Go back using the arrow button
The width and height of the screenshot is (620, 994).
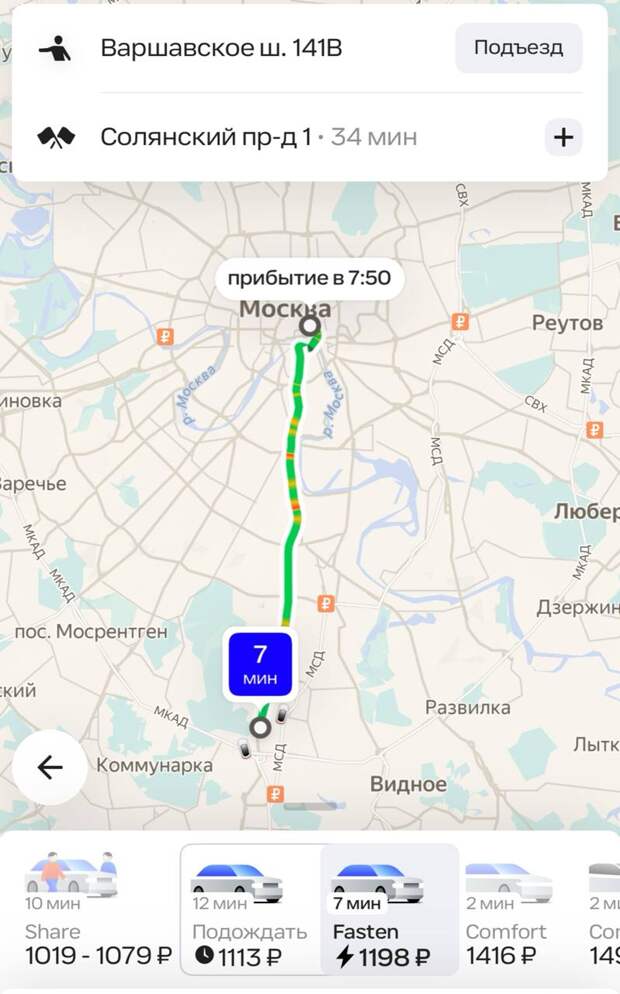click(49, 767)
